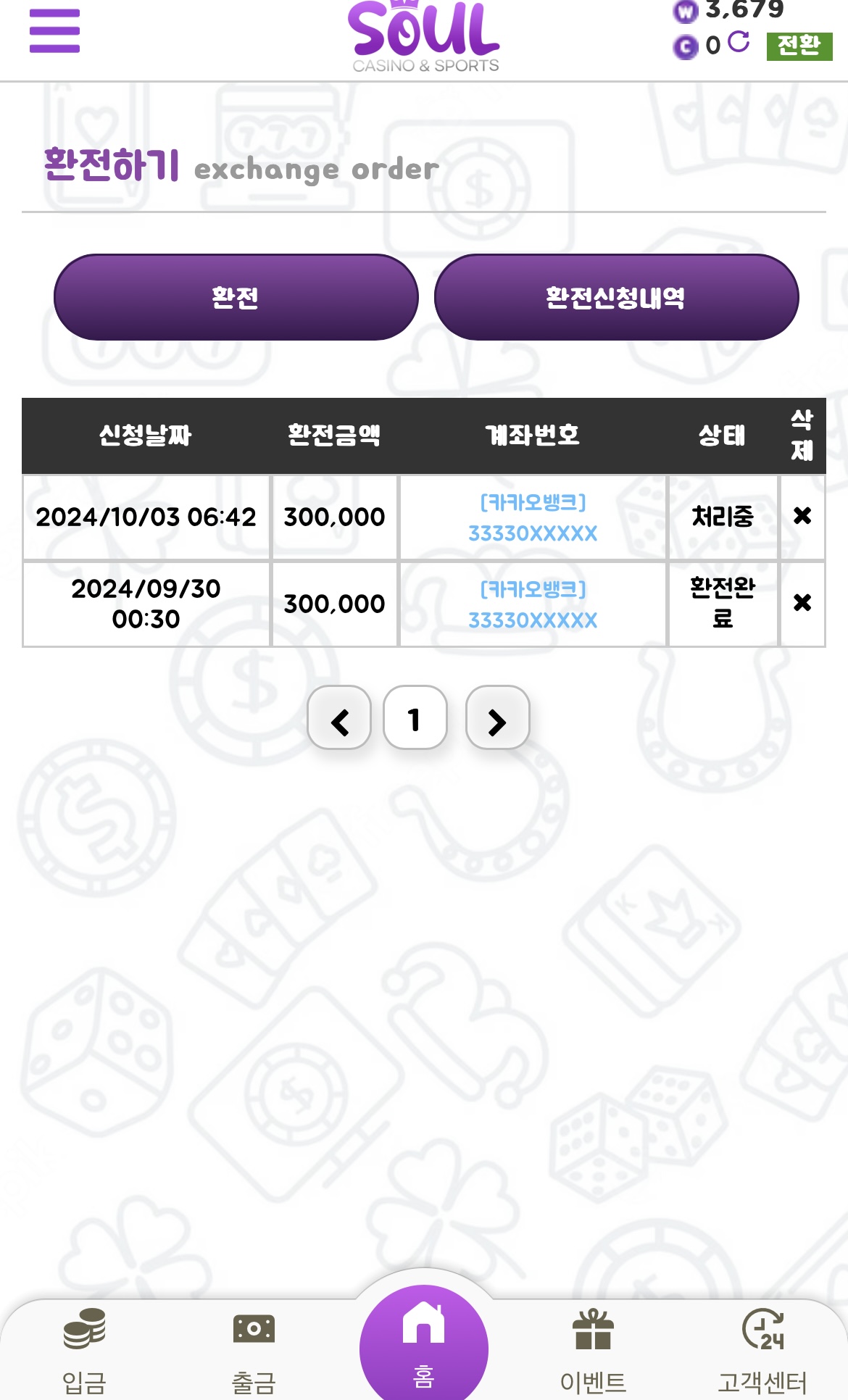Go to 홈 home

pyautogui.click(x=424, y=1344)
